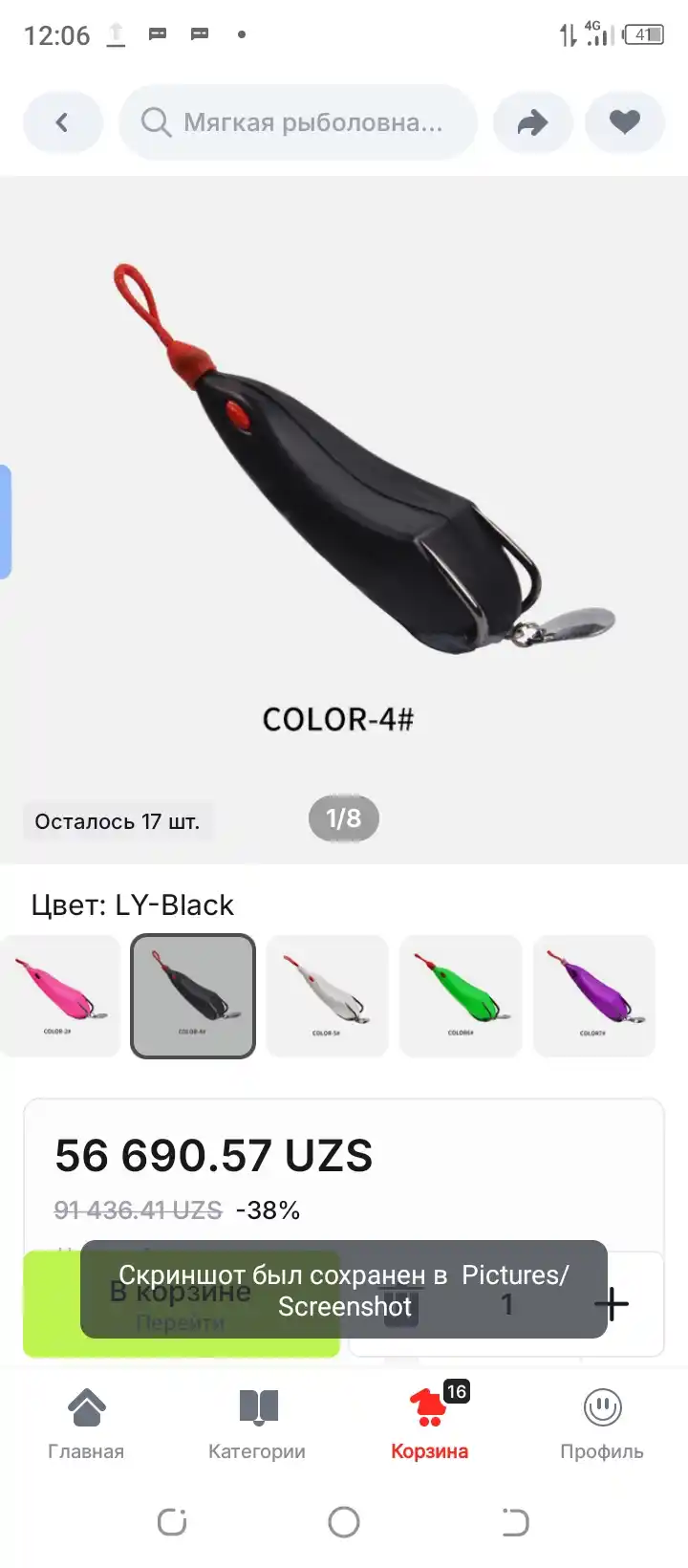The width and height of the screenshot is (688, 1568).
Task: Share this product
Action: pyautogui.click(x=533, y=122)
